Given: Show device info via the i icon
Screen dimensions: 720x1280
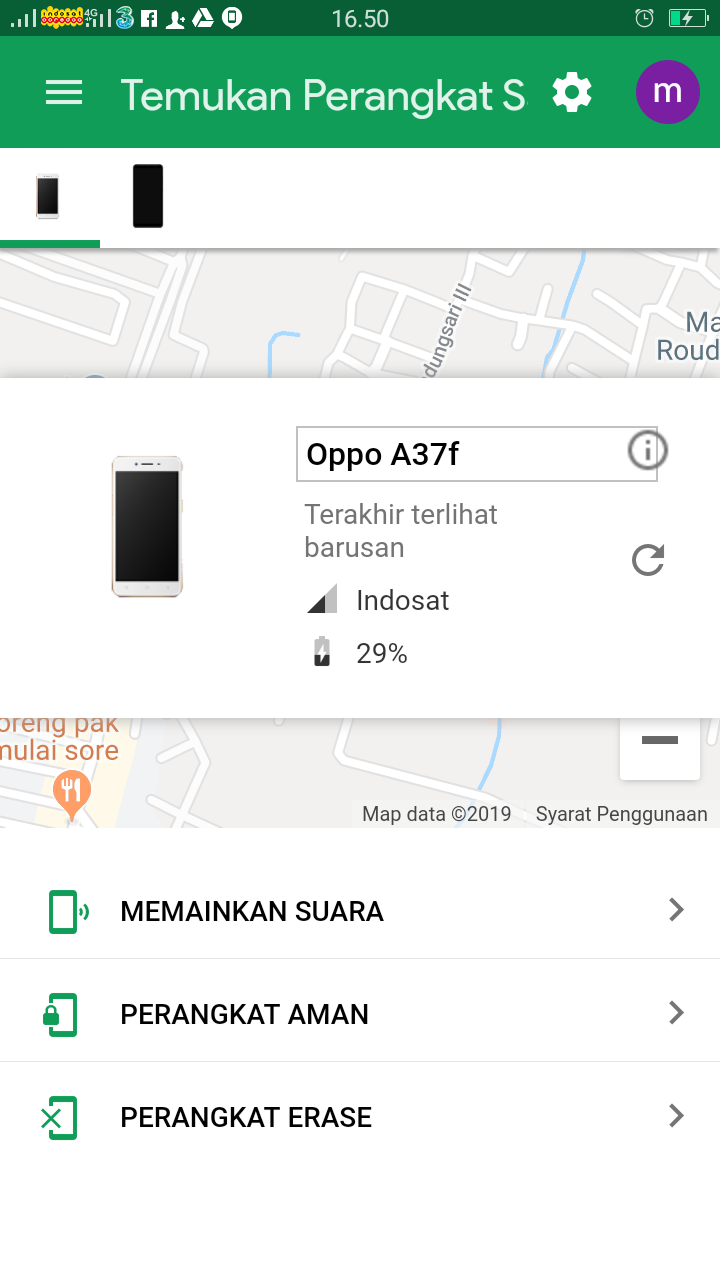Looking at the screenshot, I should point(648,451).
